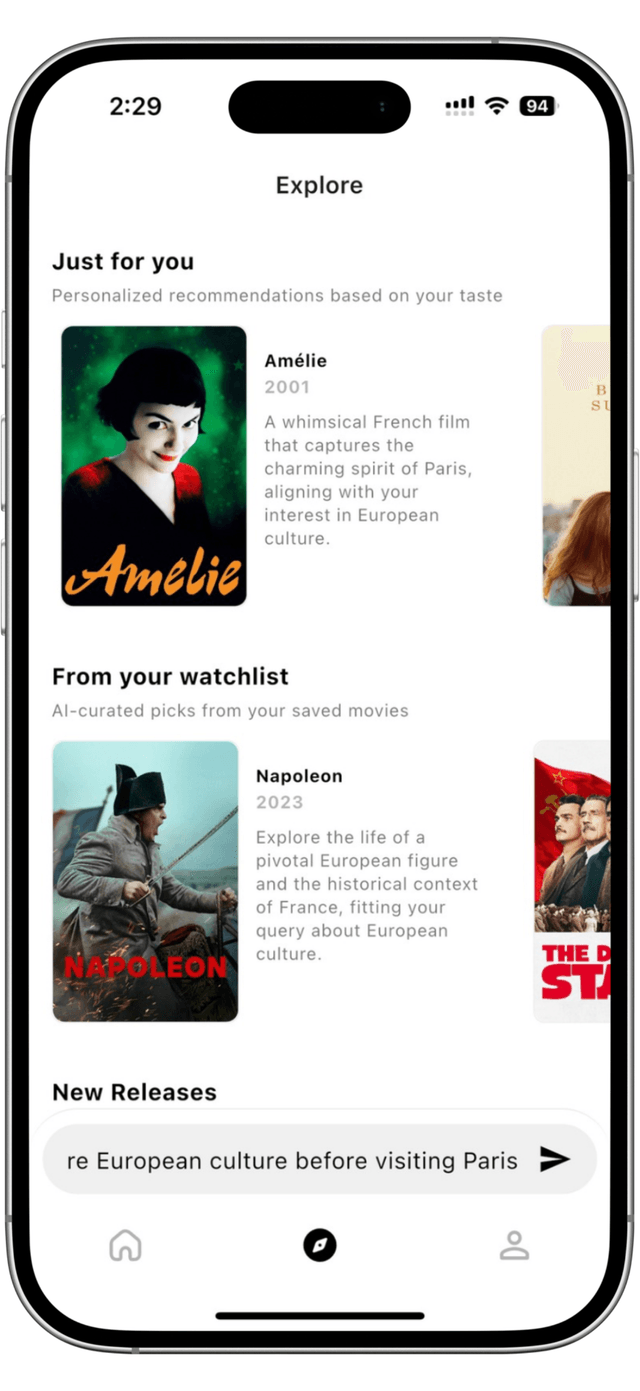The width and height of the screenshot is (640, 1391).
Task: Open the Napoleon movie card
Action: [x=146, y=881]
